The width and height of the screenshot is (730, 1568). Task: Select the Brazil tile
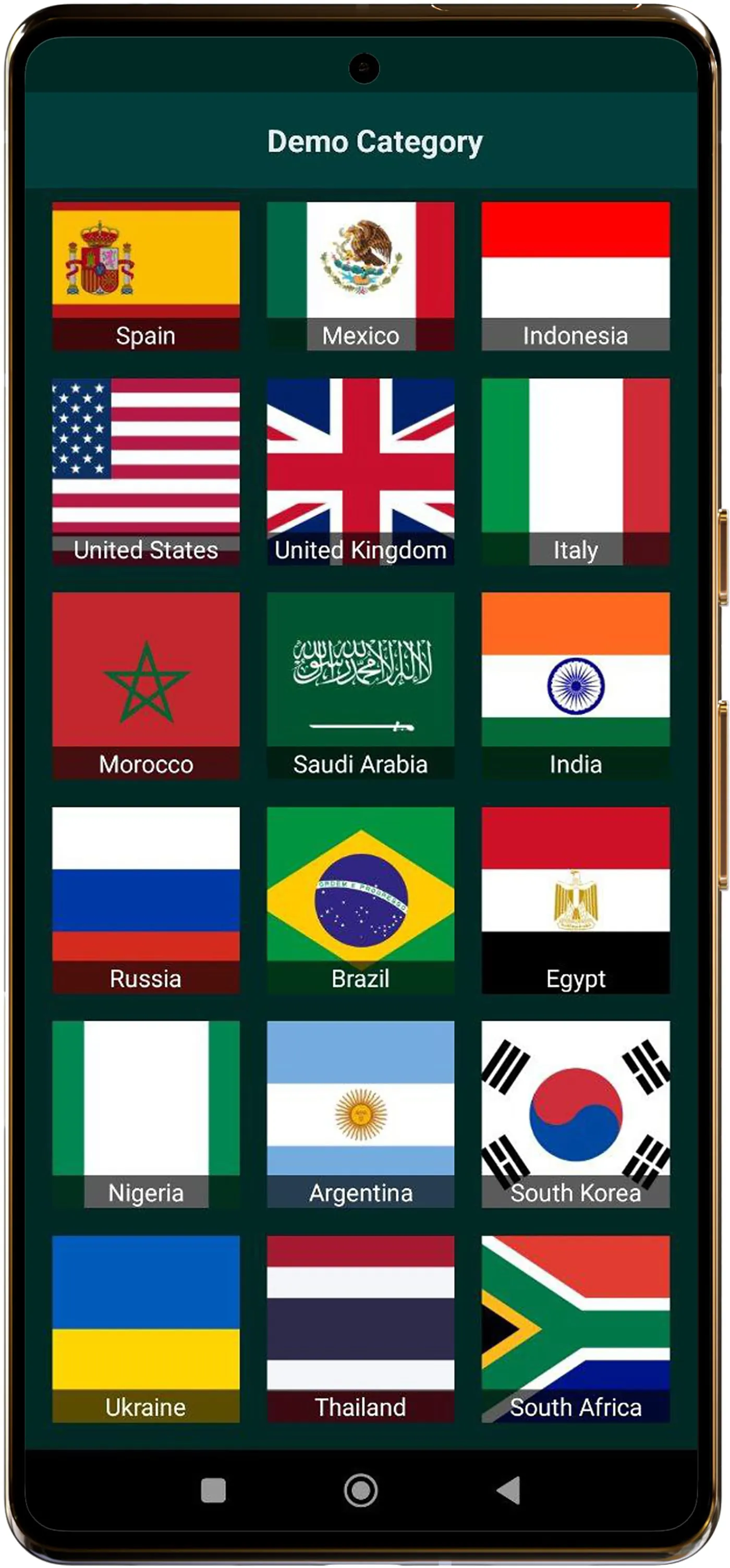(x=360, y=900)
